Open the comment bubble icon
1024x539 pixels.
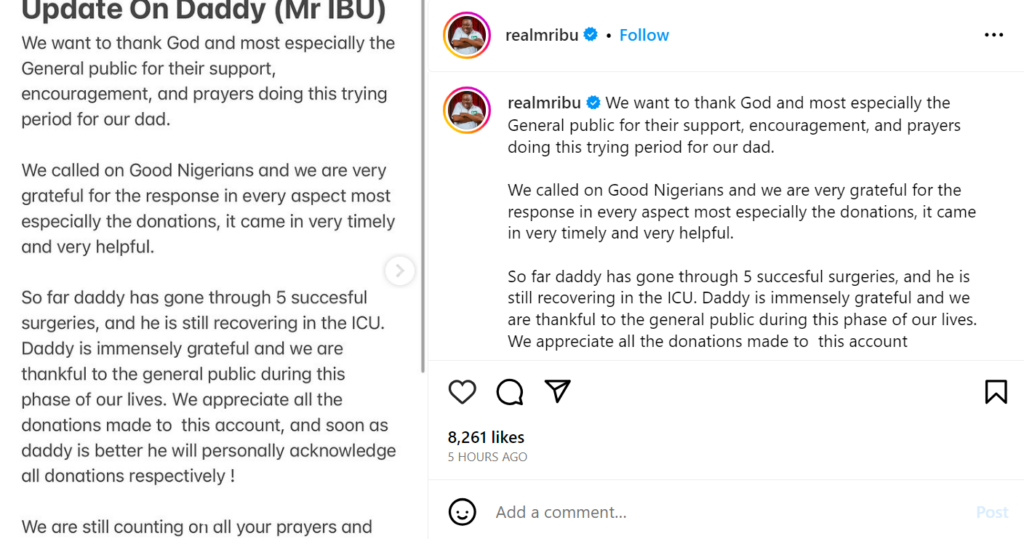(x=510, y=392)
